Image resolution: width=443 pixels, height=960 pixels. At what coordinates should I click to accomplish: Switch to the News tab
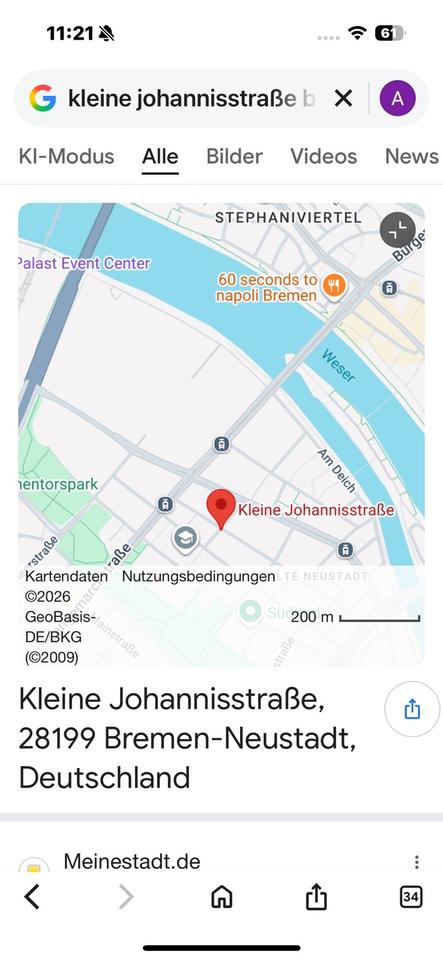pyautogui.click(x=412, y=156)
